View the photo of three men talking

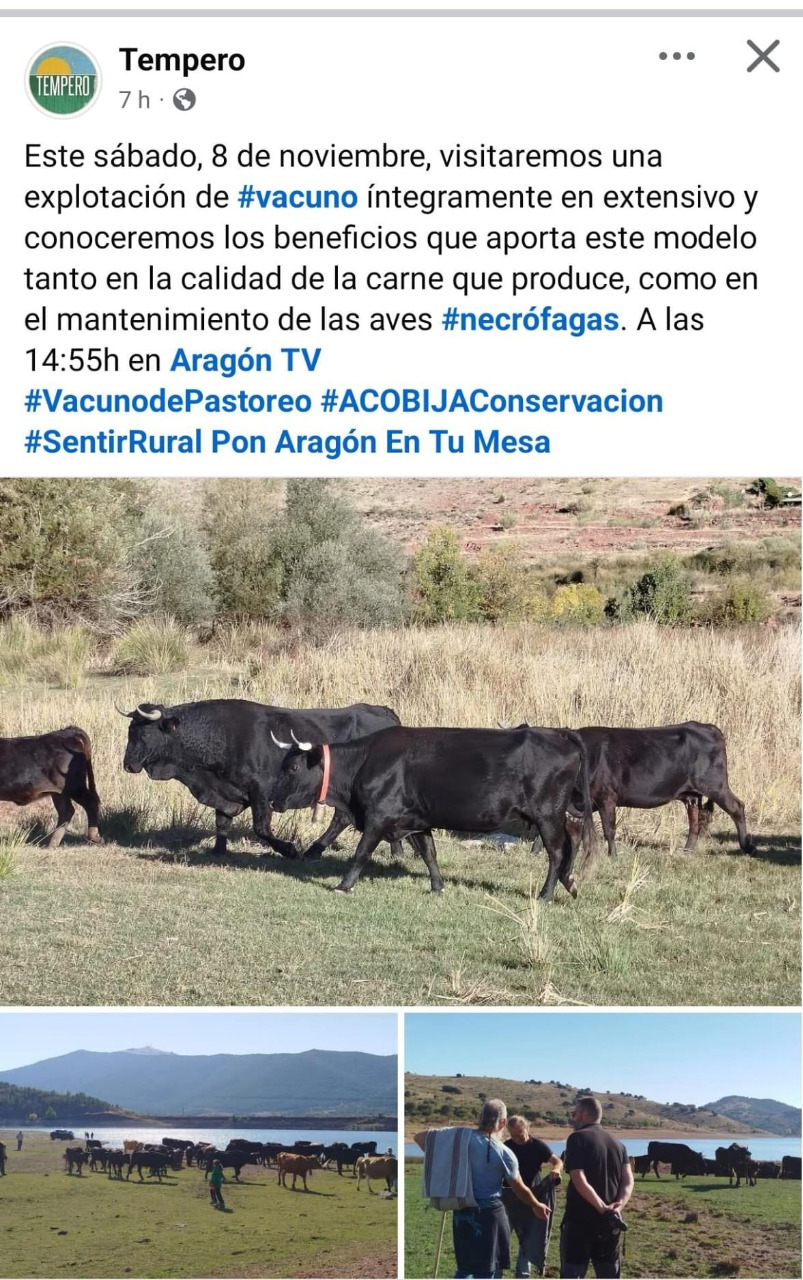[x=602, y=1145]
